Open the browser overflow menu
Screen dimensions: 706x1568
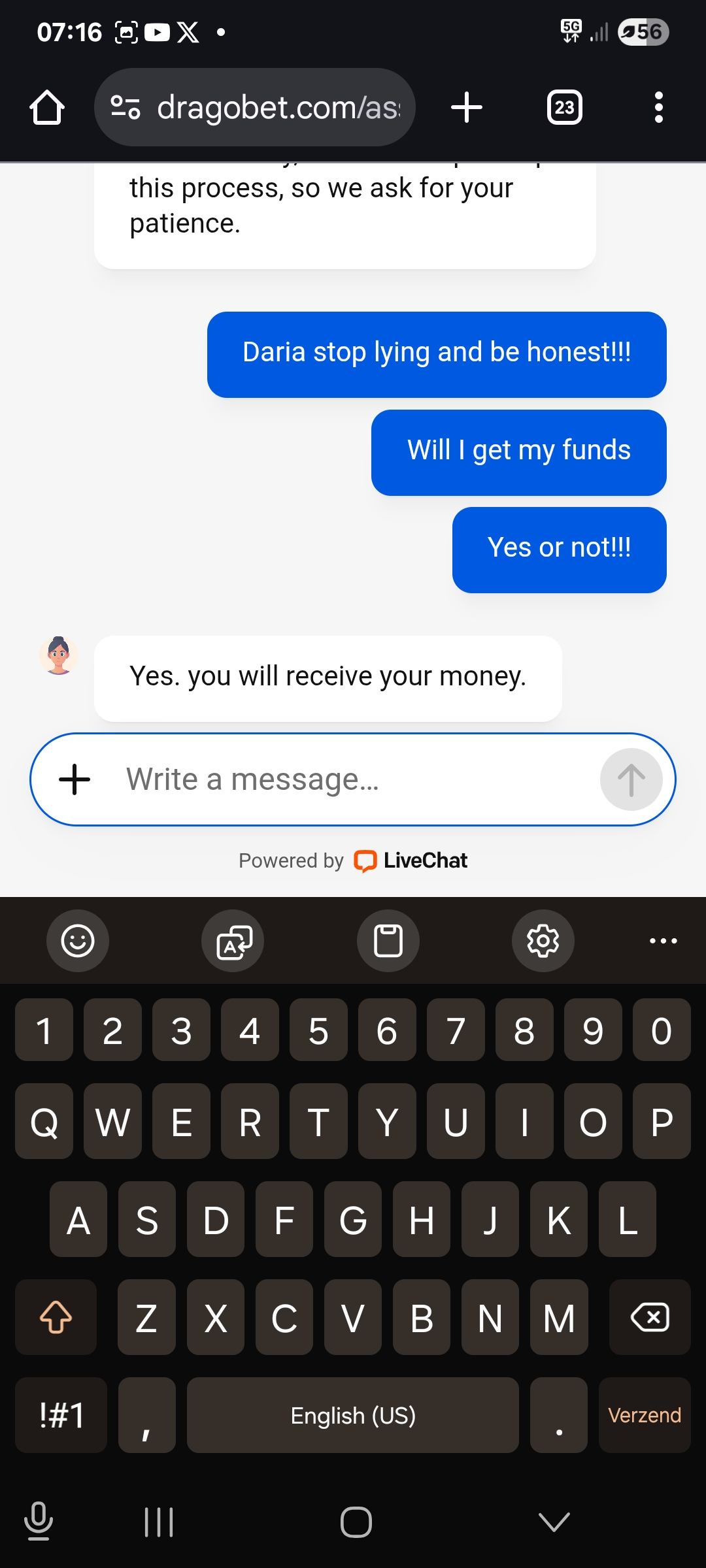[658, 108]
